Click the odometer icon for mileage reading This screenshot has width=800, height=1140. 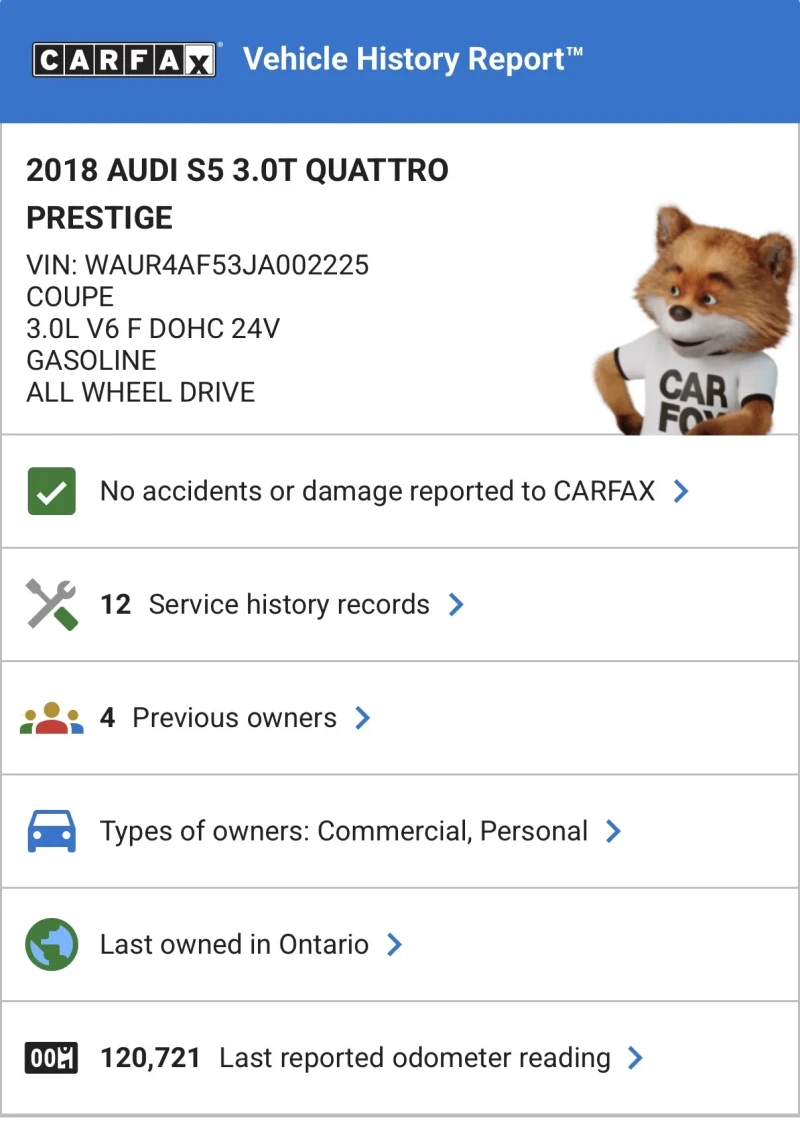click(x=52, y=1057)
